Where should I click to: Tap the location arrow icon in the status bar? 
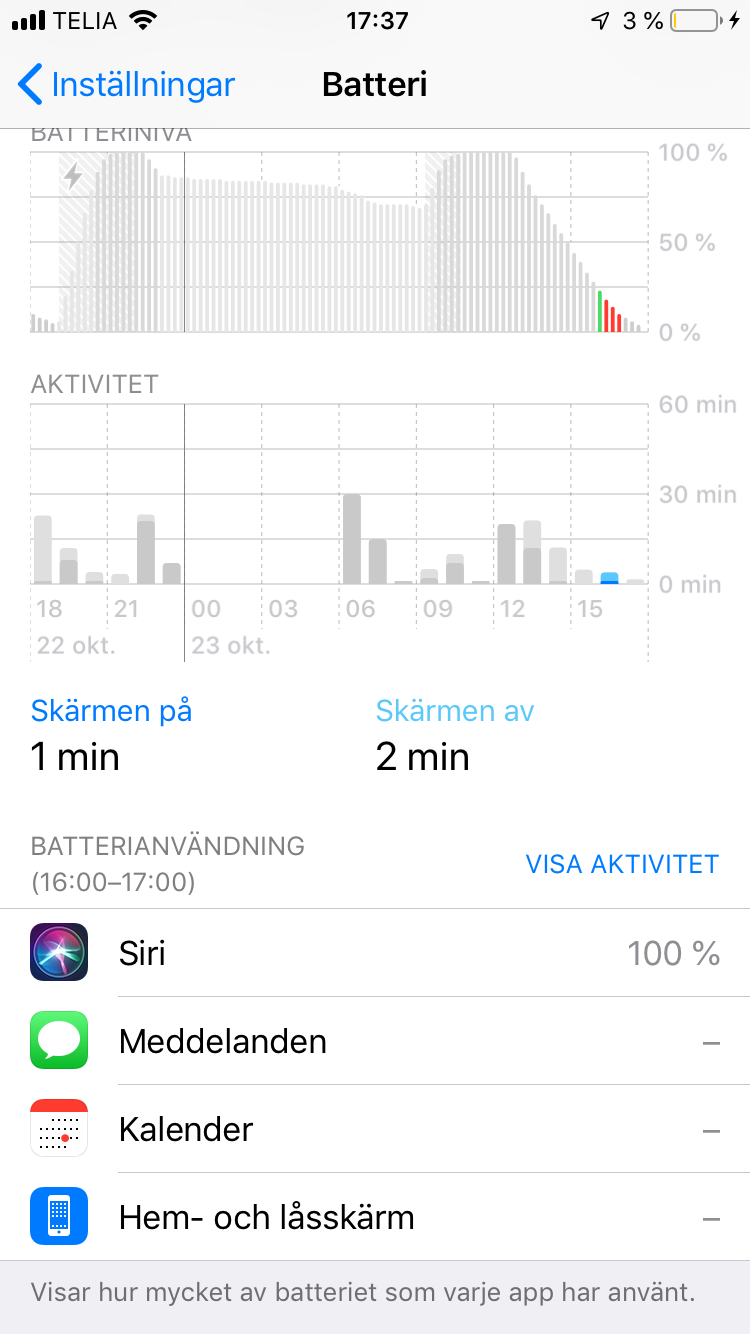[x=600, y=18]
